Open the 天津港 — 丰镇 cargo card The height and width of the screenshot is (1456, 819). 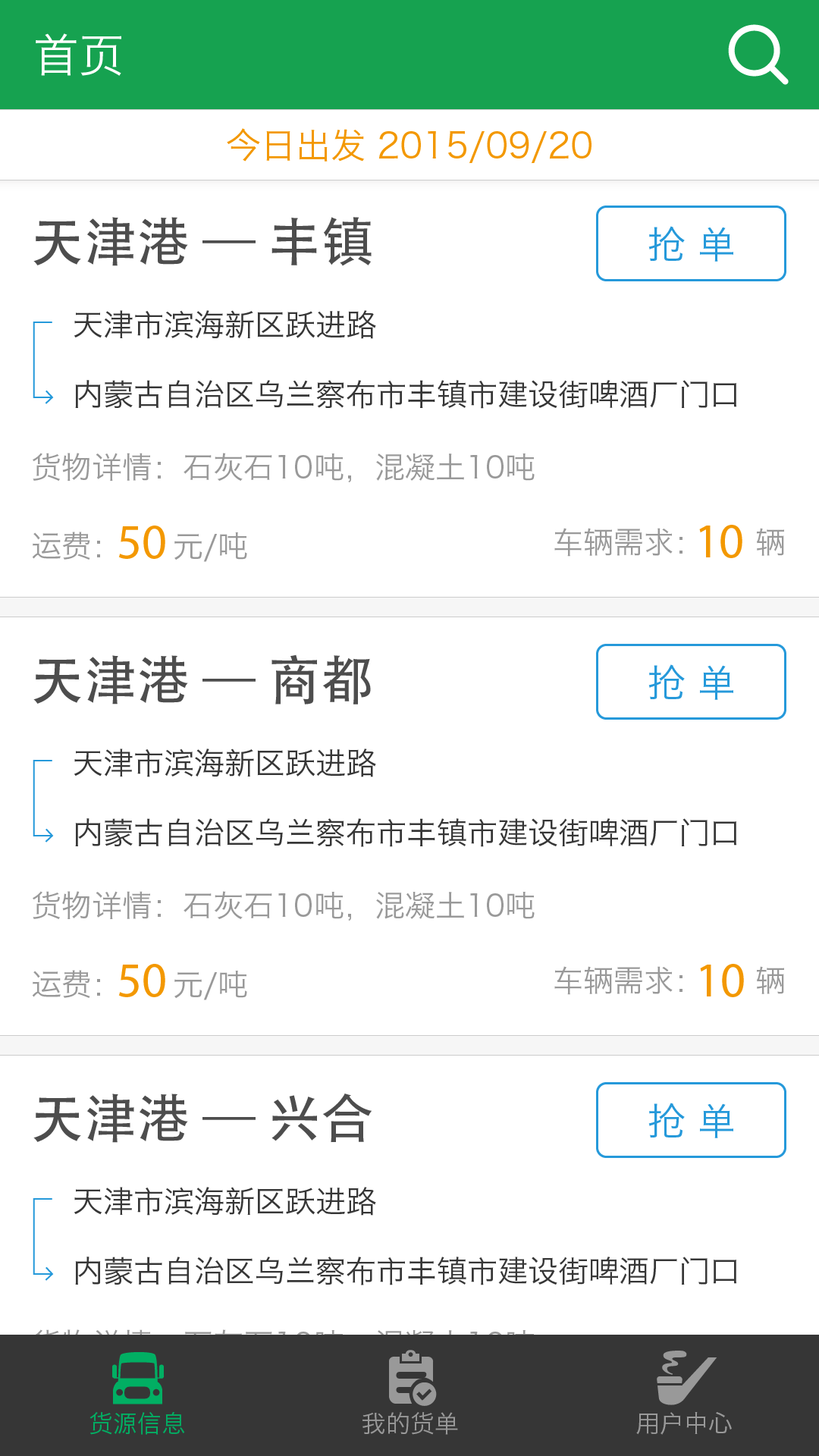pos(409,389)
